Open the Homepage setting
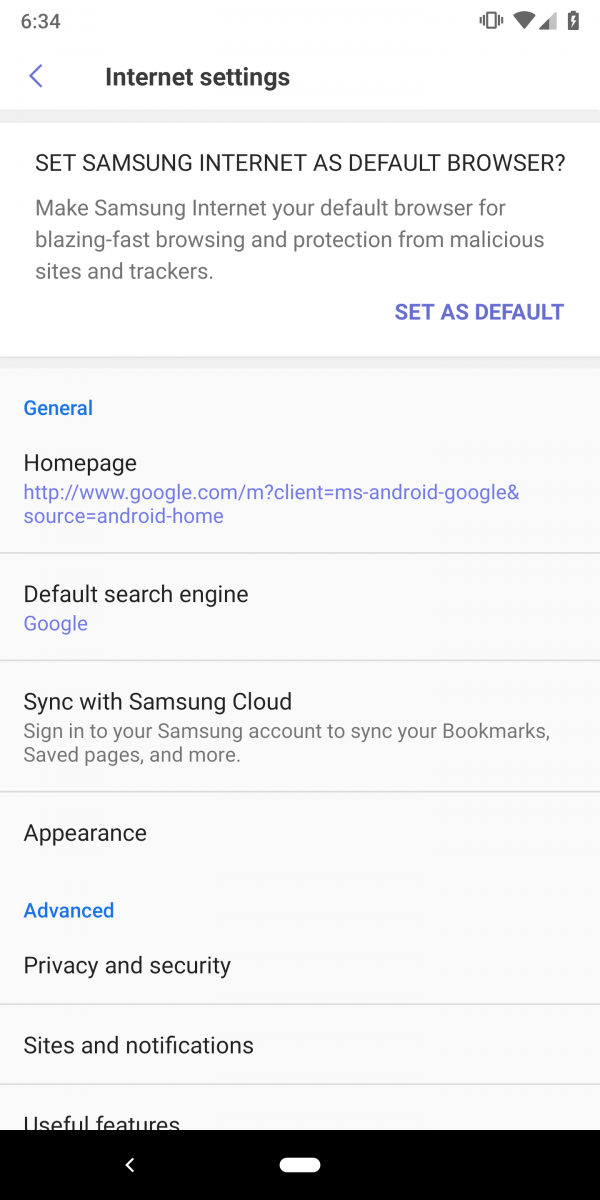 click(x=300, y=490)
